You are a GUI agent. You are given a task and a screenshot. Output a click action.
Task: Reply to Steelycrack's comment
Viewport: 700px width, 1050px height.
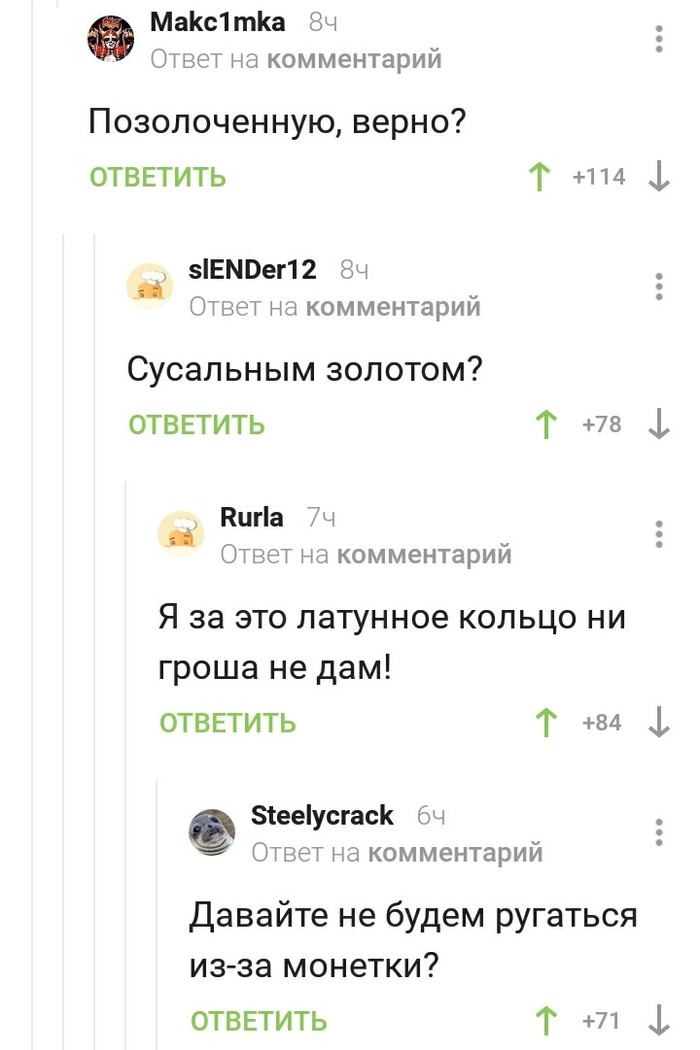259,1021
